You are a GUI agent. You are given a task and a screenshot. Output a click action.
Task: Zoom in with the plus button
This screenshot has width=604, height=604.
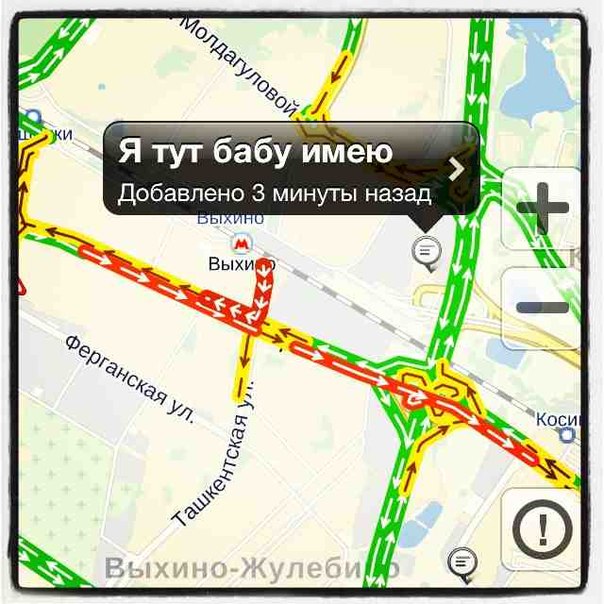pyautogui.click(x=543, y=210)
